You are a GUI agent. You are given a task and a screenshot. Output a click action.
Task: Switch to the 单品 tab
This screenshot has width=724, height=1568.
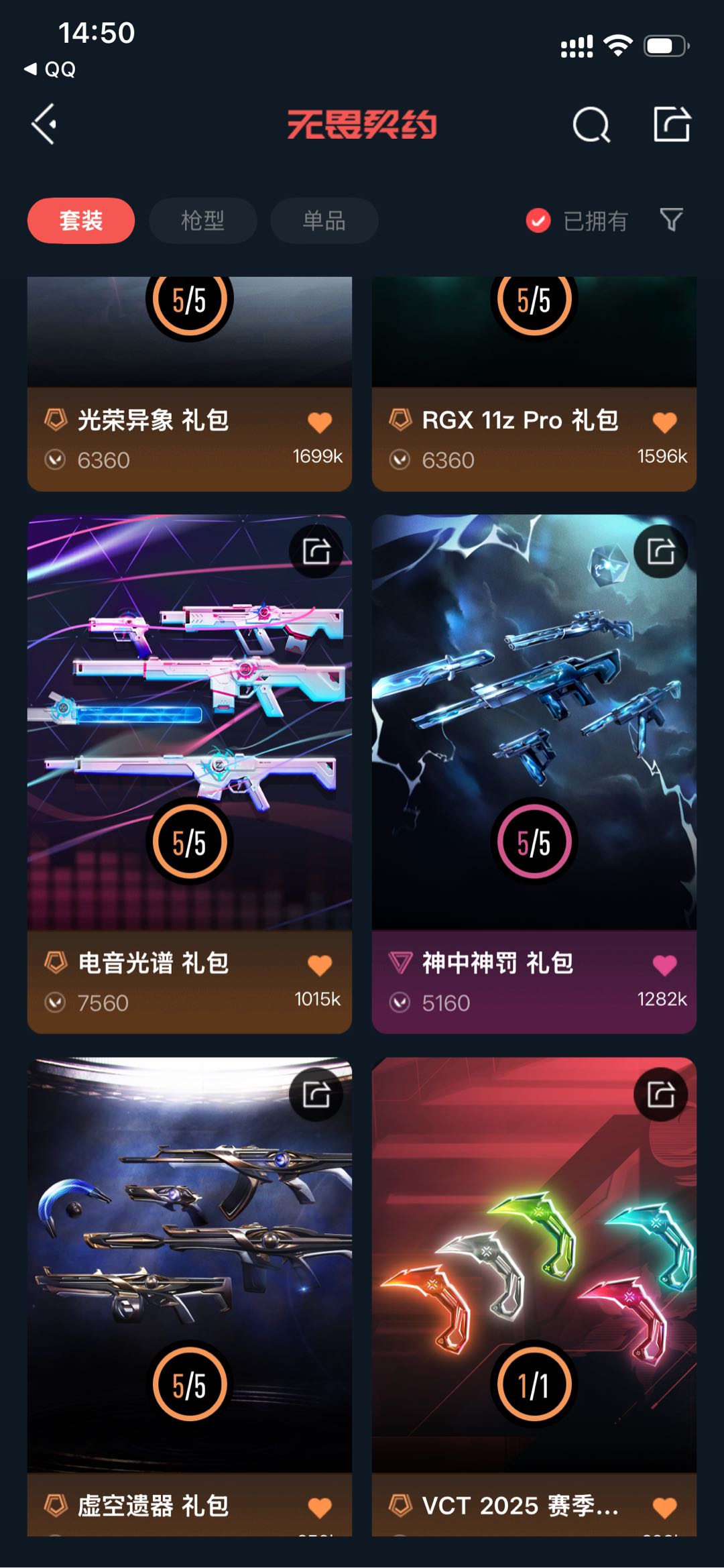click(x=324, y=220)
